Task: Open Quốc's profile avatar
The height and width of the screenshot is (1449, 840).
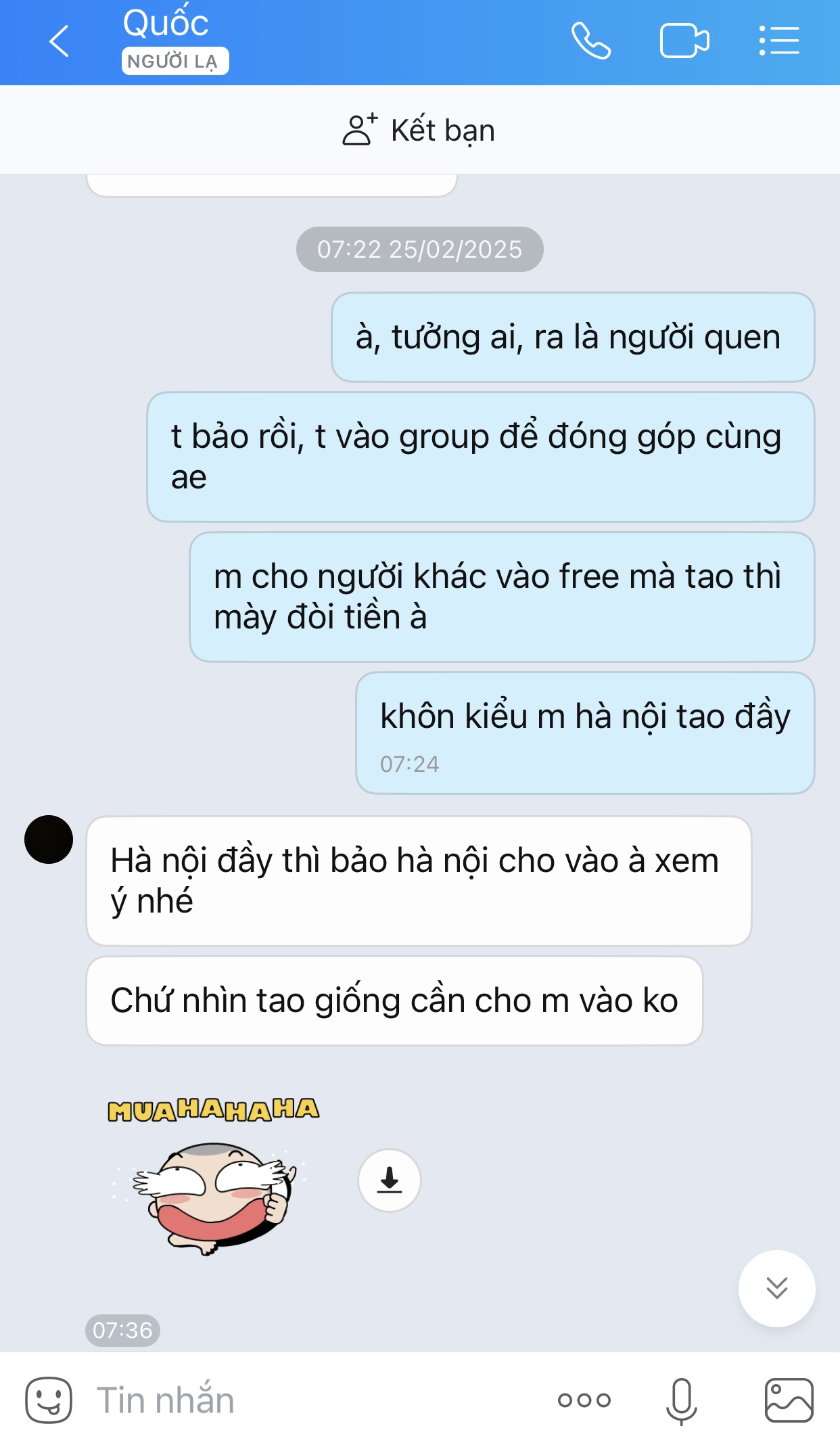Action: click(49, 839)
